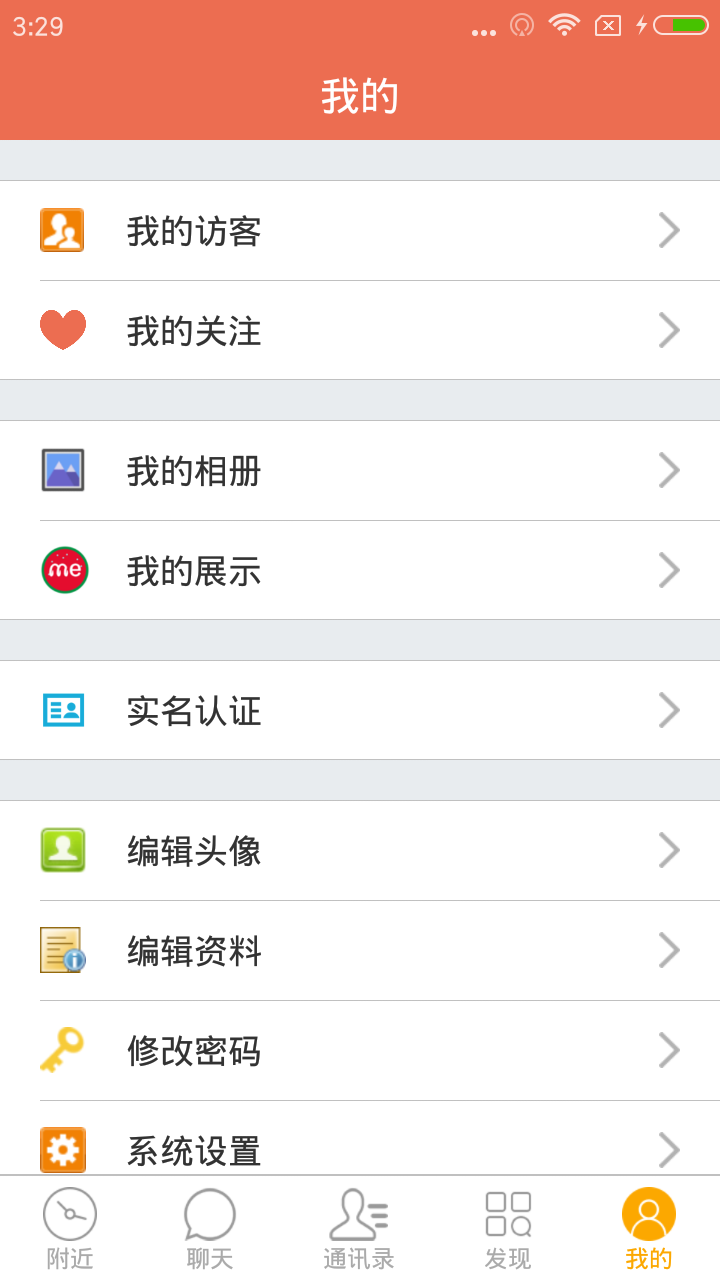Open 我的关注 (My Follows)
Screen dimensions: 720x1280
coord(360,331)
